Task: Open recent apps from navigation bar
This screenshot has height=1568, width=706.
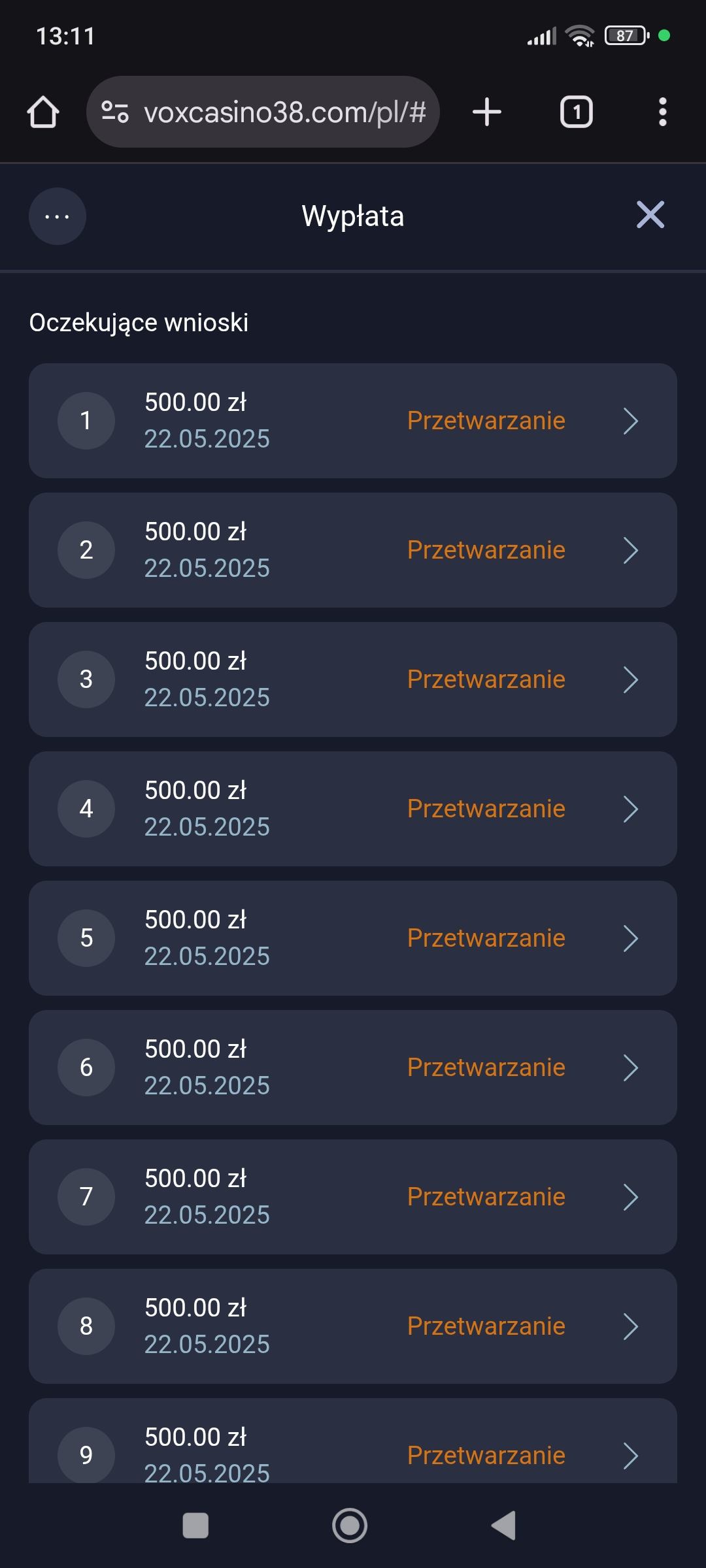Action: pos(195,1526)
